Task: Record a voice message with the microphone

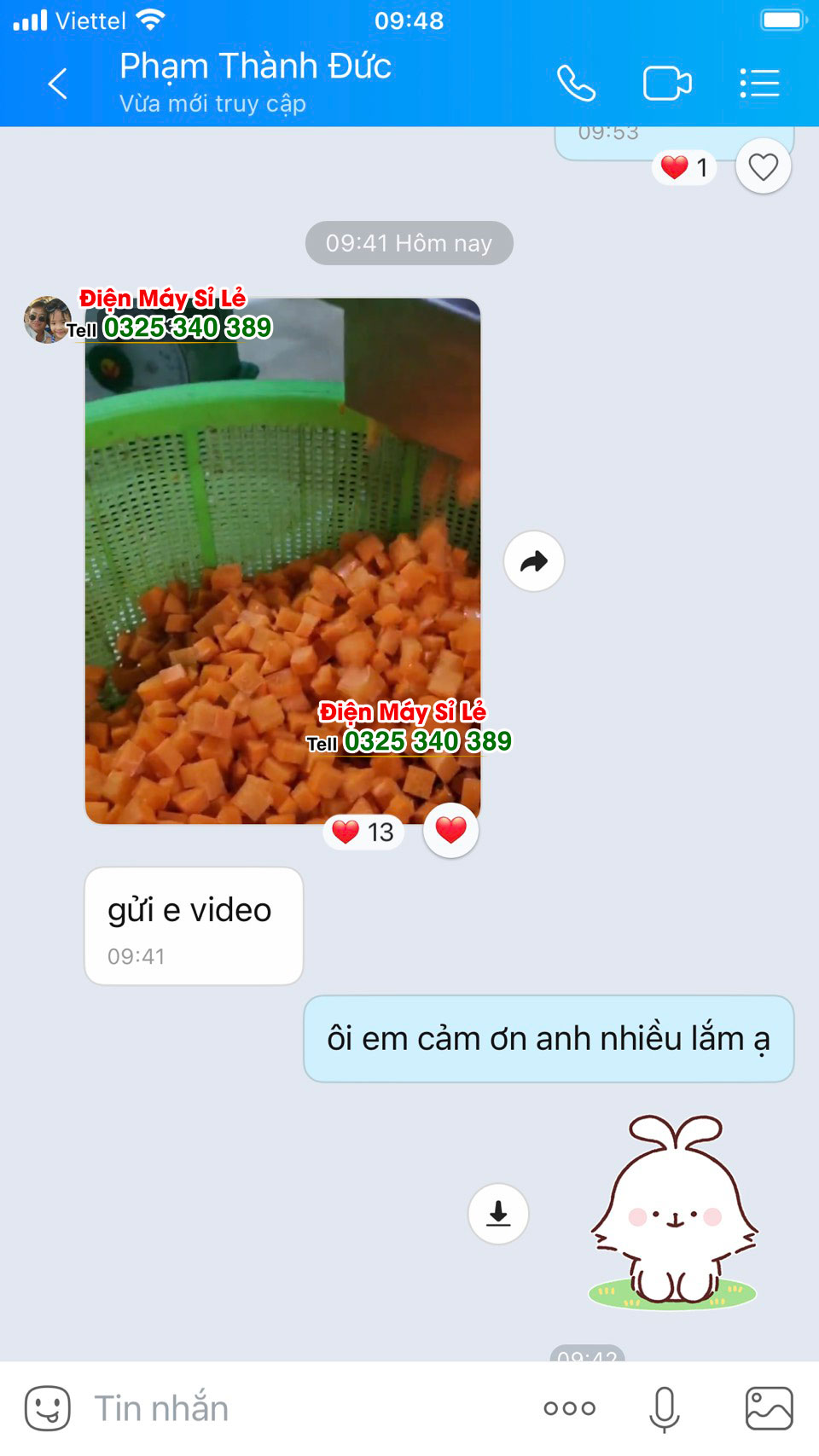Action: pyautogui.click(x=664, y=1408)
